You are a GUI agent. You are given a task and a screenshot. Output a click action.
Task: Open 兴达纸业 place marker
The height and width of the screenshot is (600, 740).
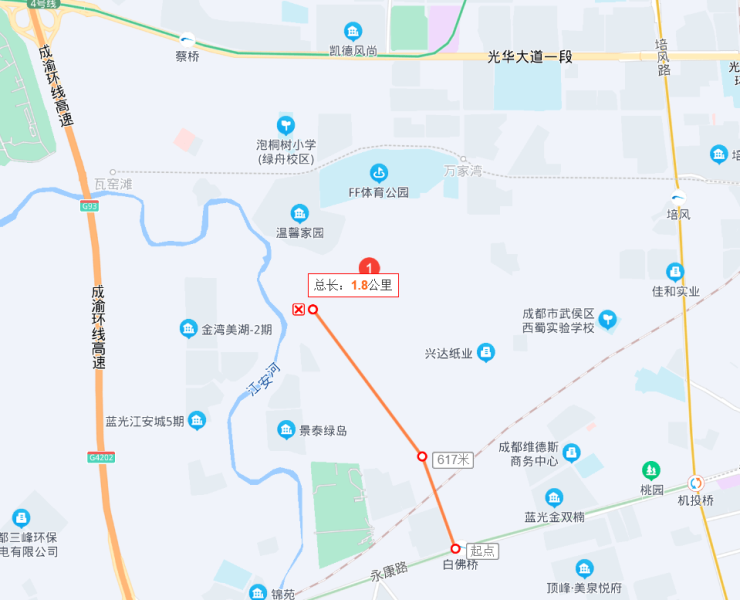(x=485, y=352)
